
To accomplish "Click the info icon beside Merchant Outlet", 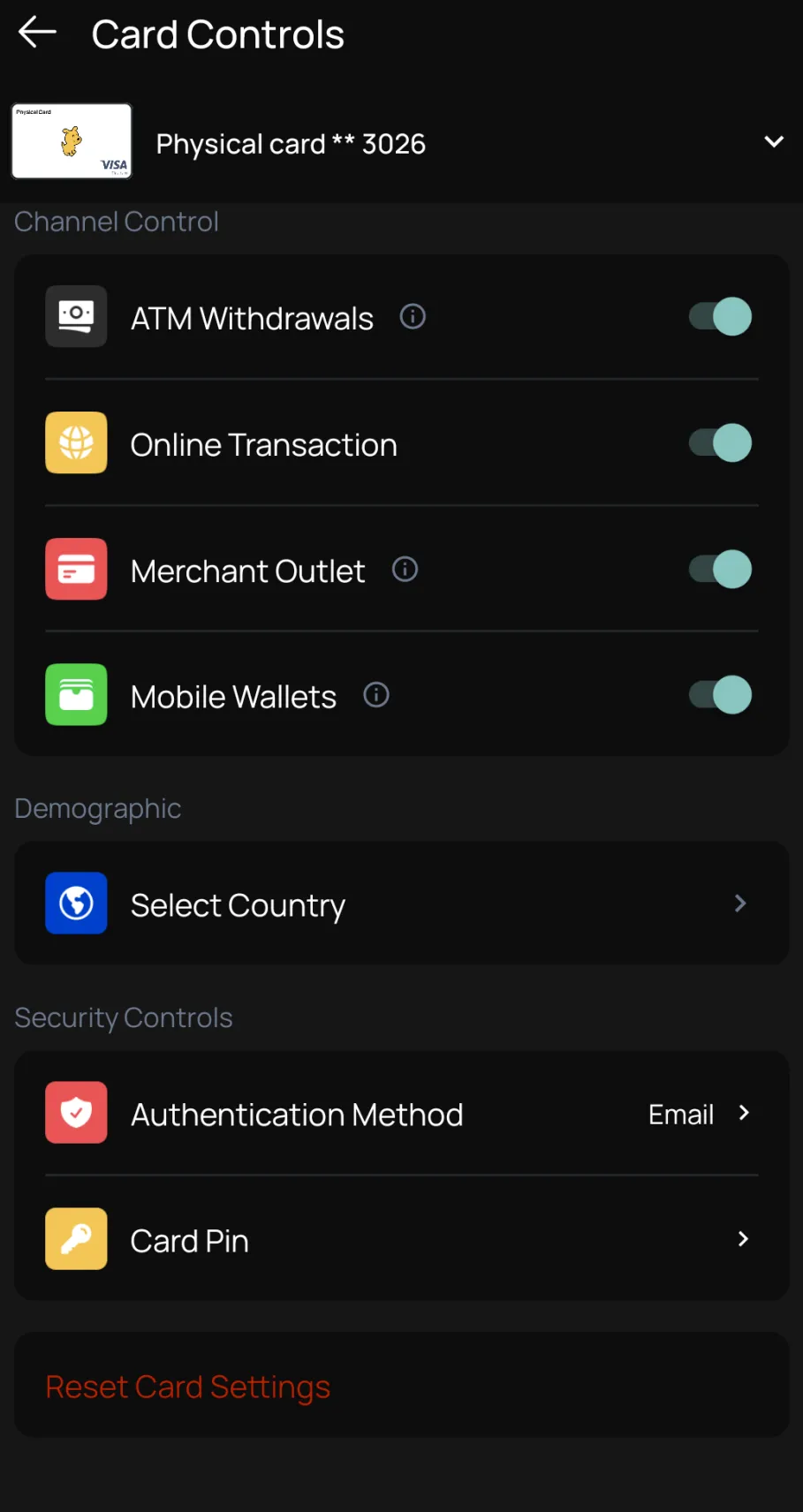I will coord(404,569).
